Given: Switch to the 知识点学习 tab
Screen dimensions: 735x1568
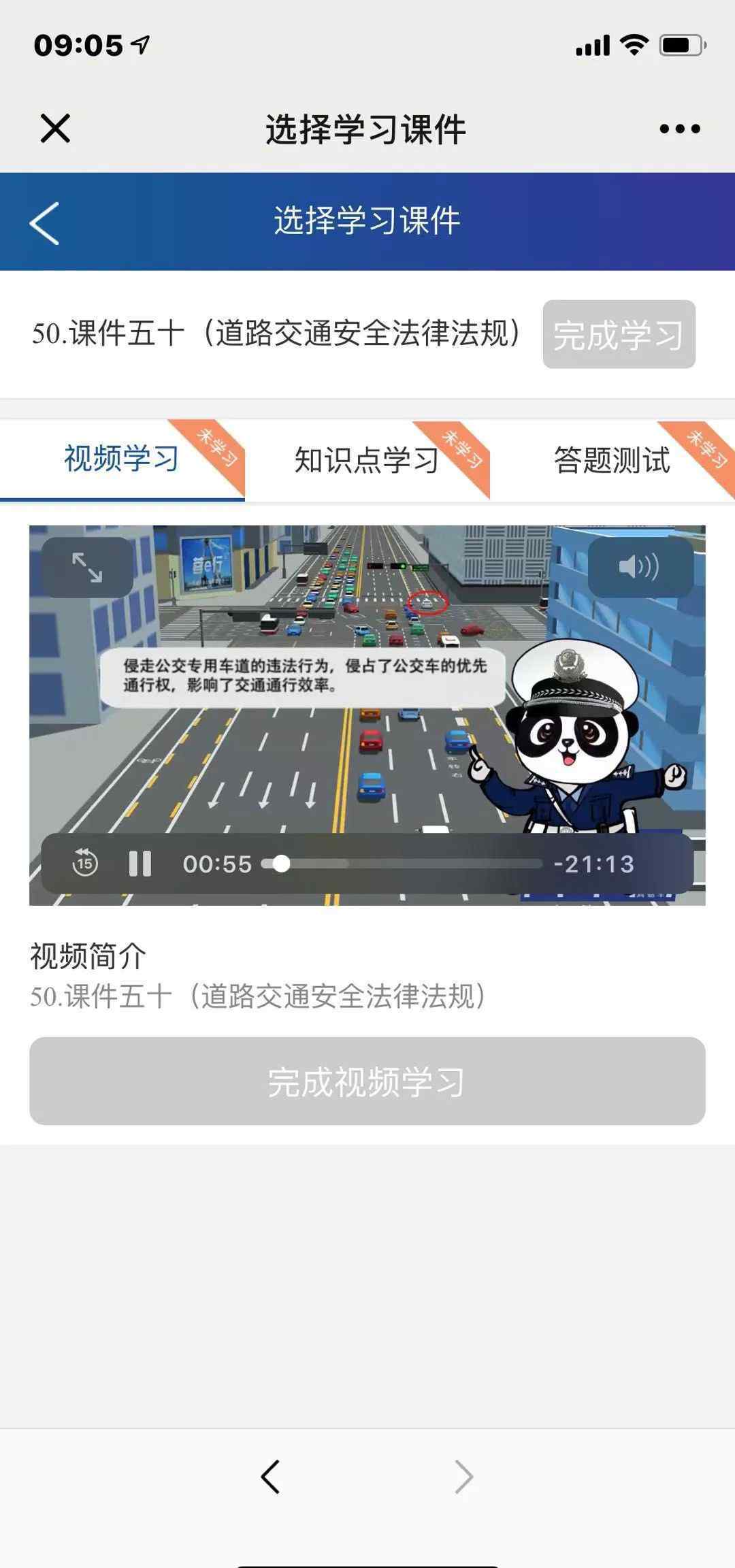Looking at the screenshot, I should 367,459.
